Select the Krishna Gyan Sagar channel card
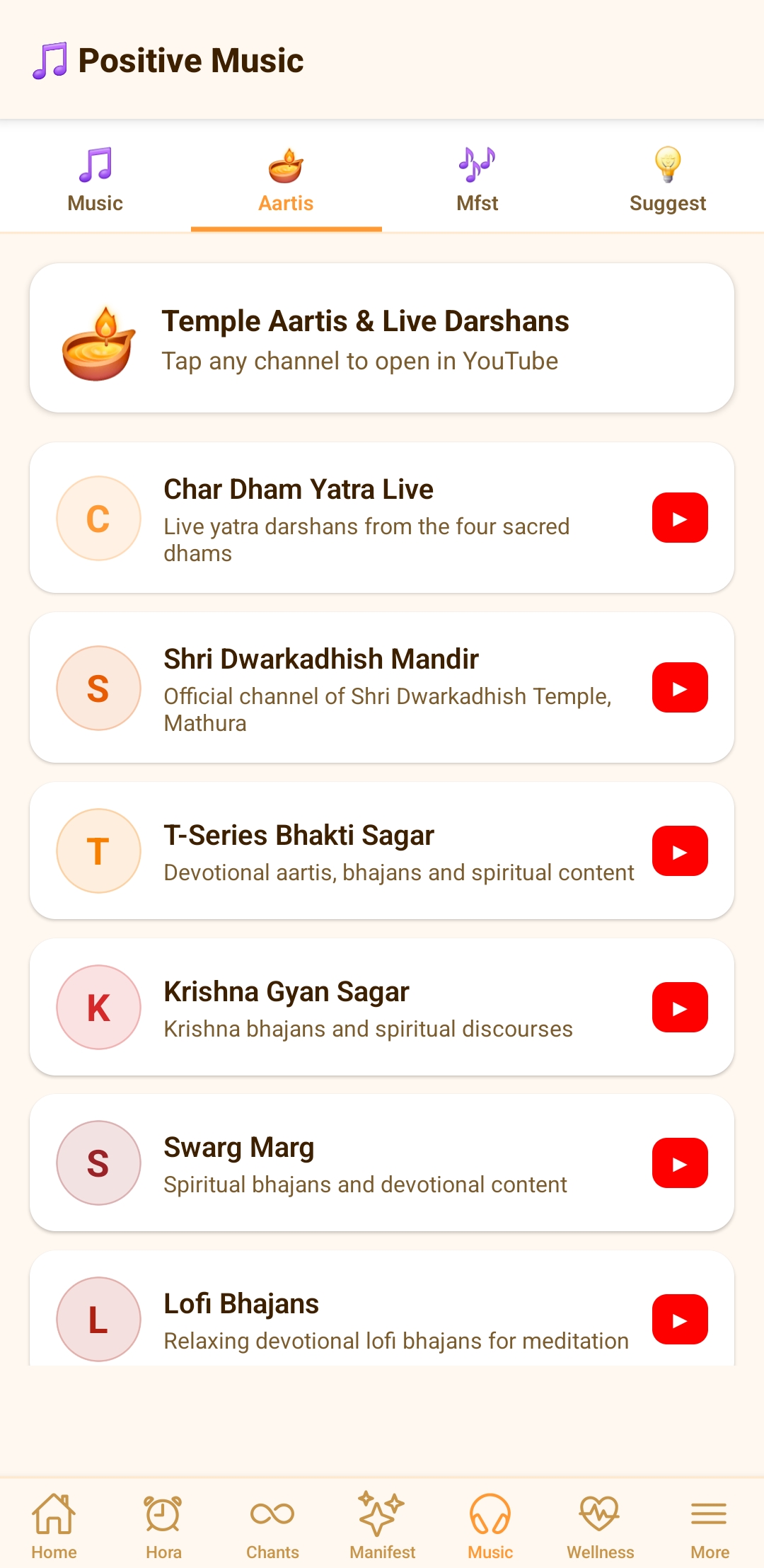This screenshot has width=764, height=1568. (x=382, y=1007)
